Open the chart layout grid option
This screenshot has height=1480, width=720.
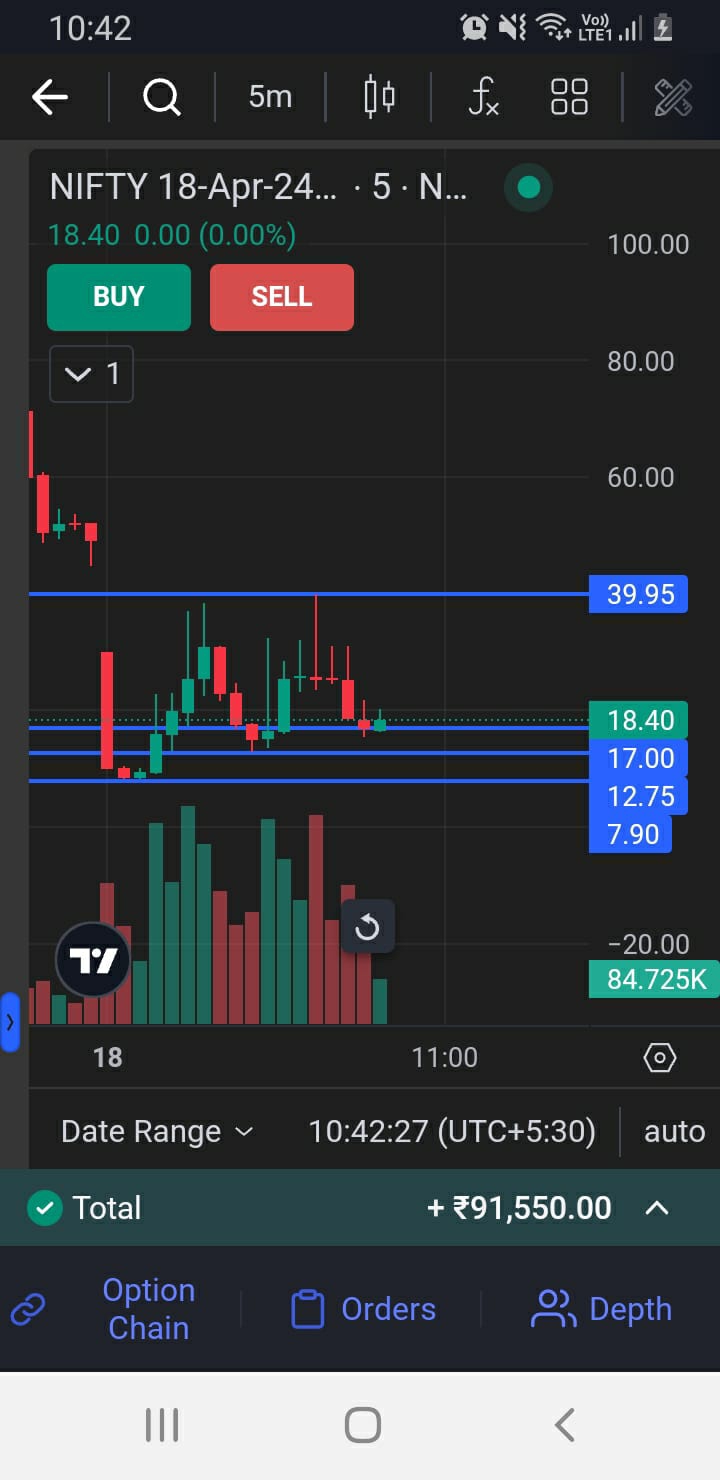[569, 97]
